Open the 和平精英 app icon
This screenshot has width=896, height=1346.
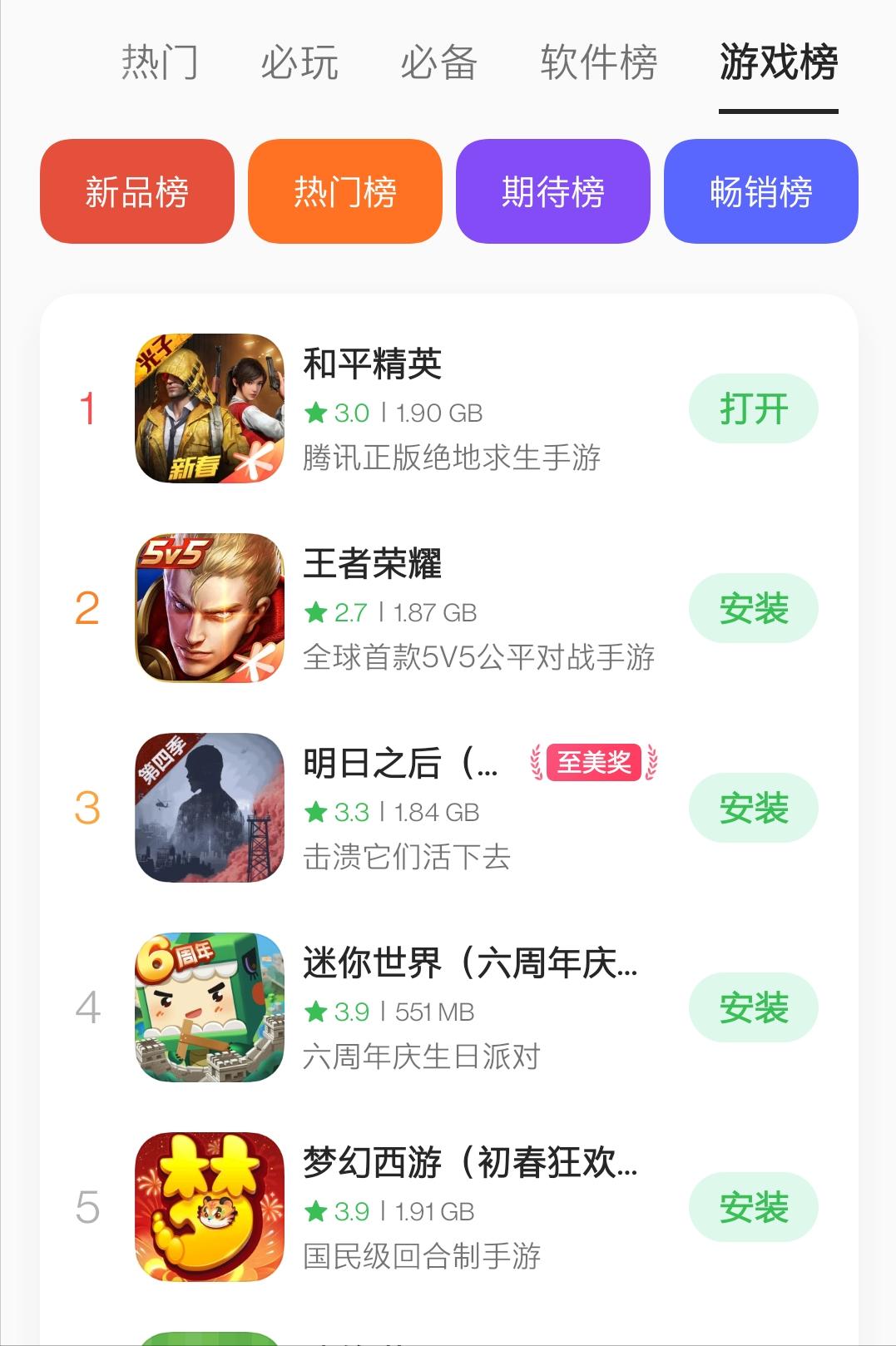point(209,408)
